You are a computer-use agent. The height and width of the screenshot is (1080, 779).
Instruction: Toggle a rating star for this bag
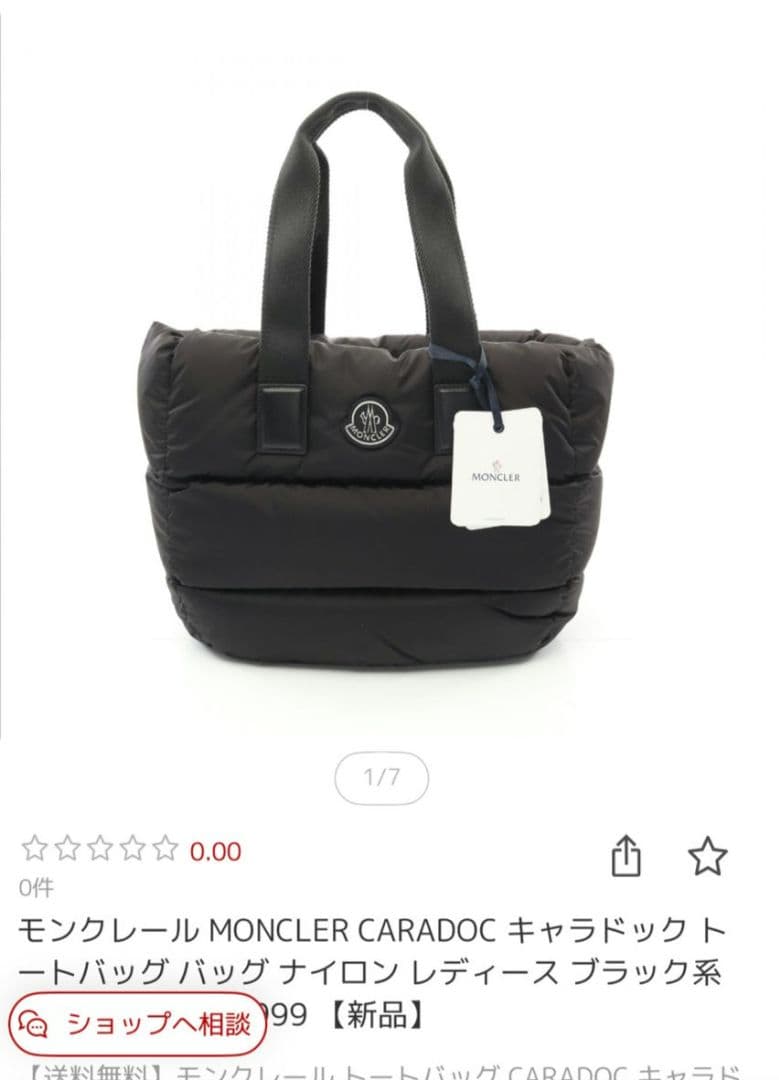pyautogui.click(x=99, y=851)
